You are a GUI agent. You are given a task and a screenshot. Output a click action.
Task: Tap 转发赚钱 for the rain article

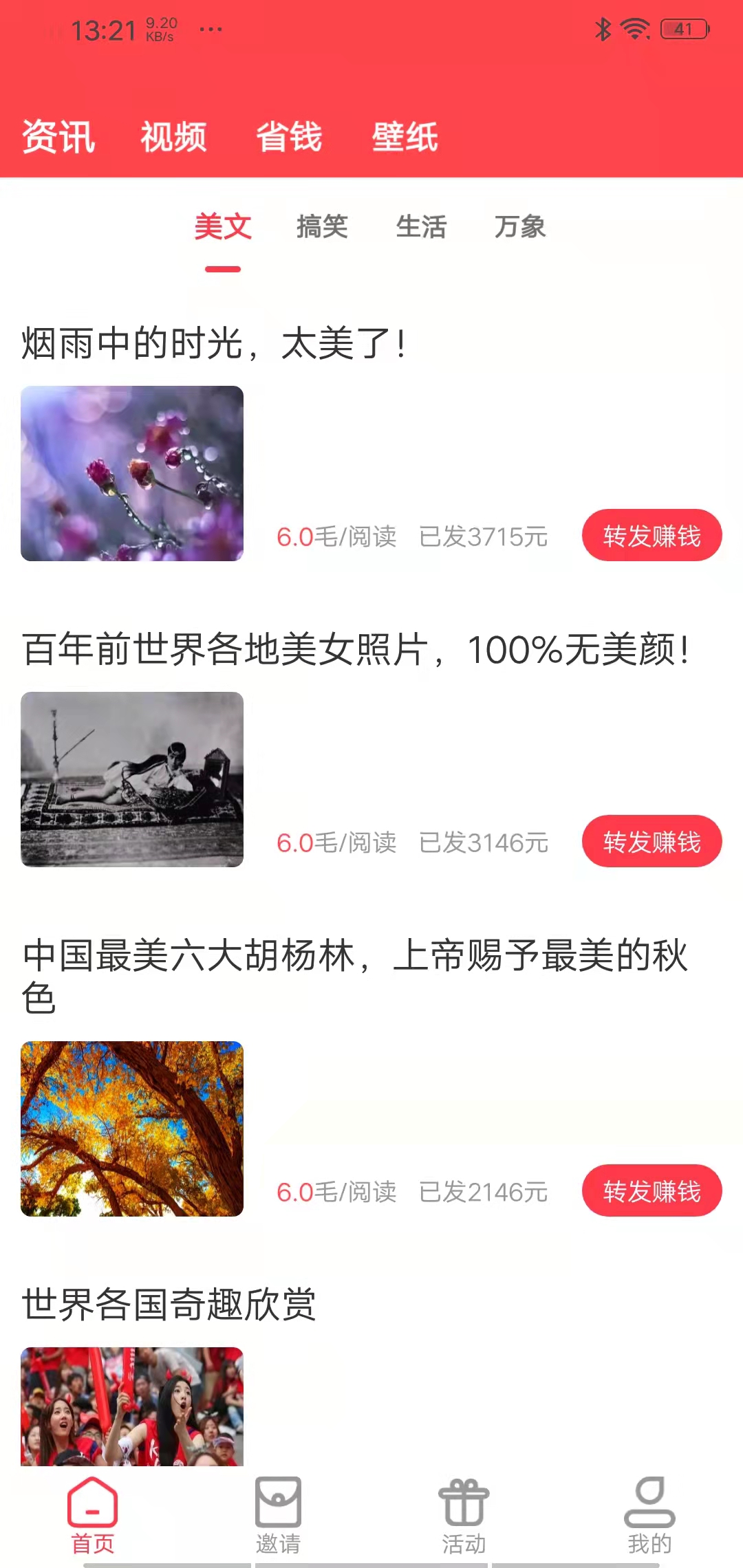click(652, 535)
